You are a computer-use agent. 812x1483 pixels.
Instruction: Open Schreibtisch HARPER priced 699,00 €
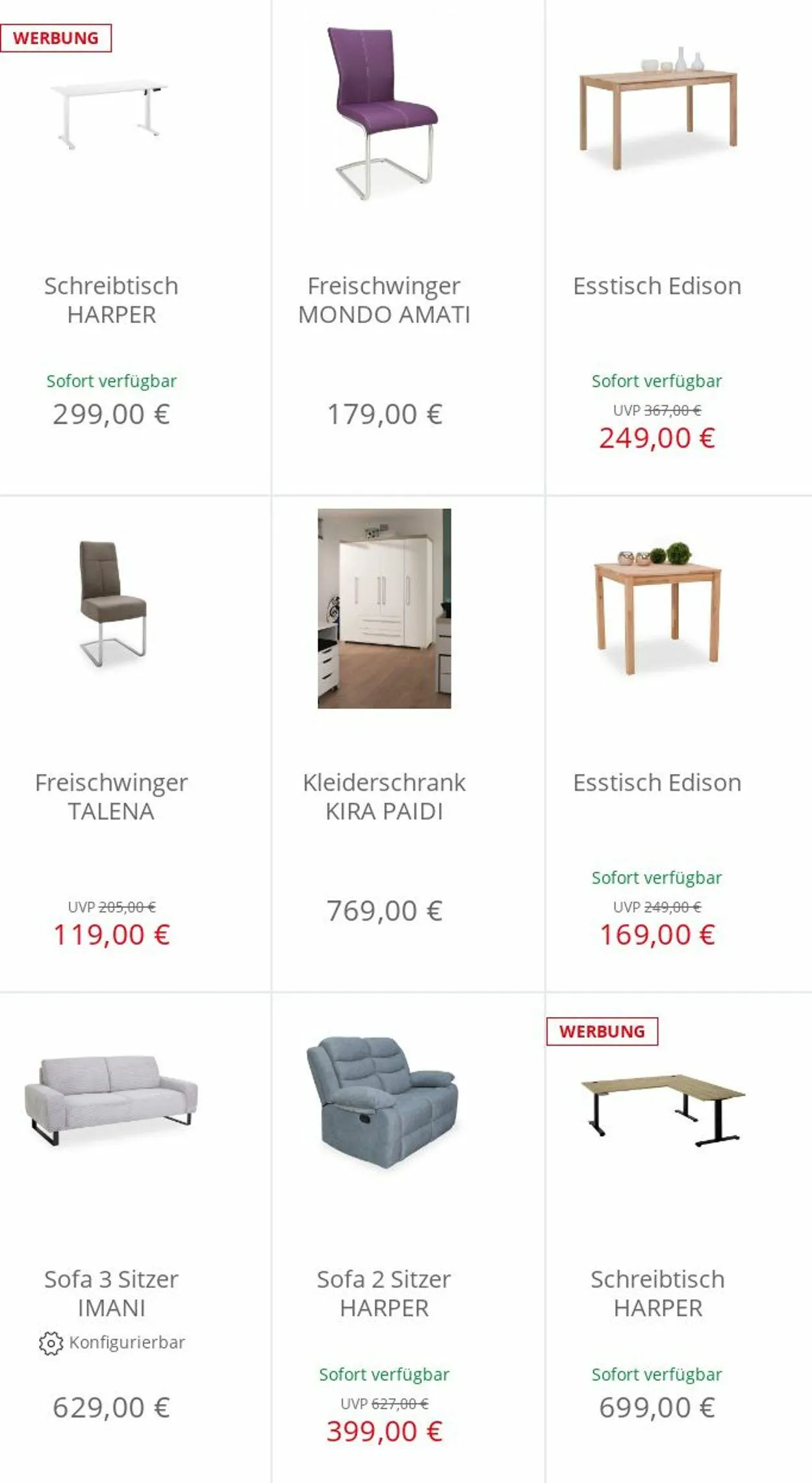pos(657,1293)
